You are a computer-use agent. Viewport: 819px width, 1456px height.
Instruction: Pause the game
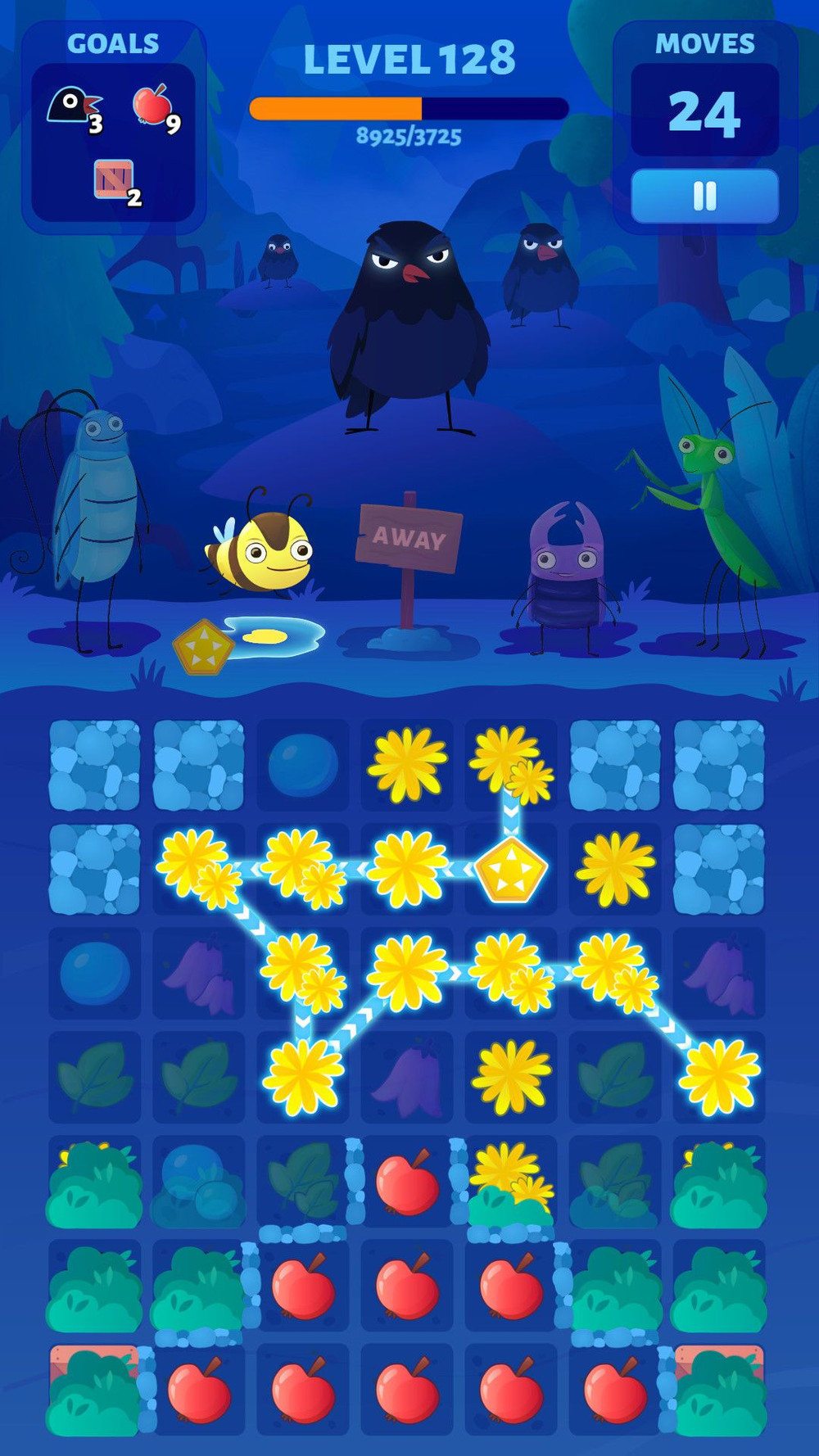[x=704, y=197]
